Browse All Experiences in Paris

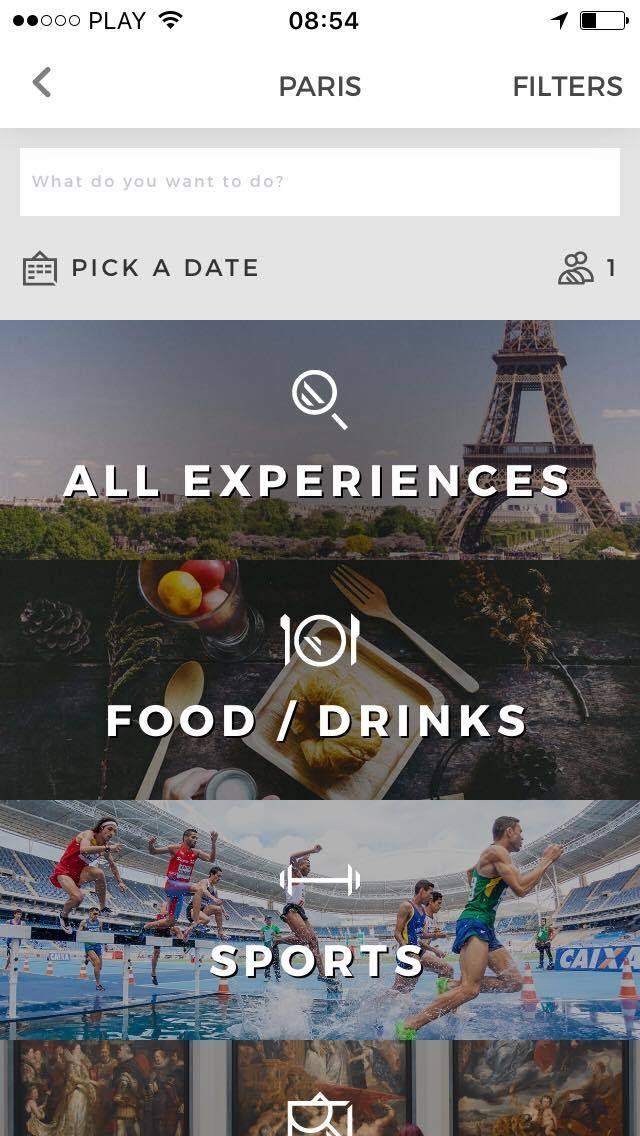click(320, 440)
